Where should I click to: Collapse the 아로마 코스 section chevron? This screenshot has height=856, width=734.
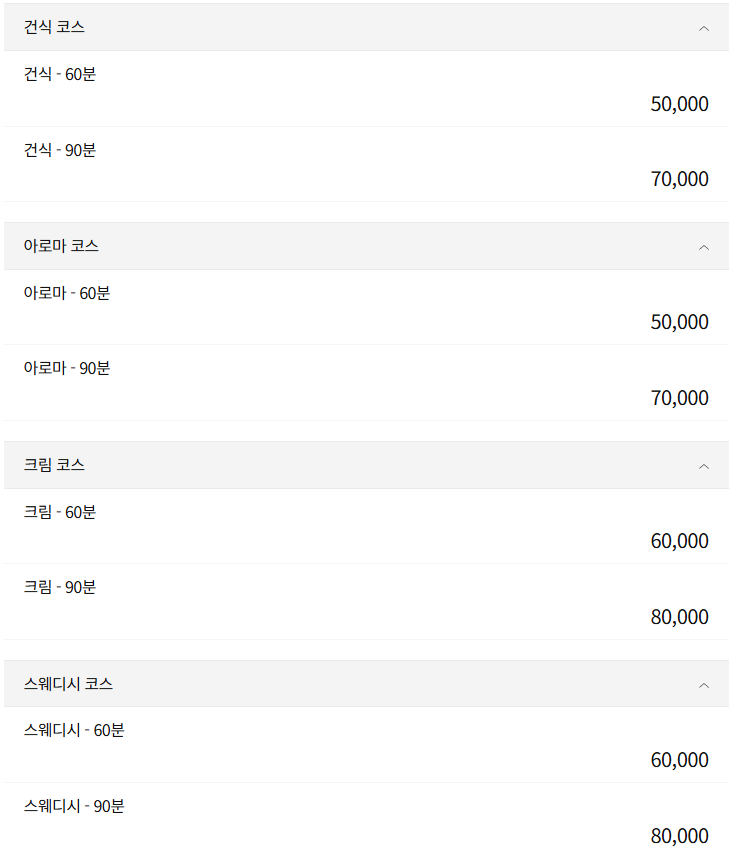704,246
